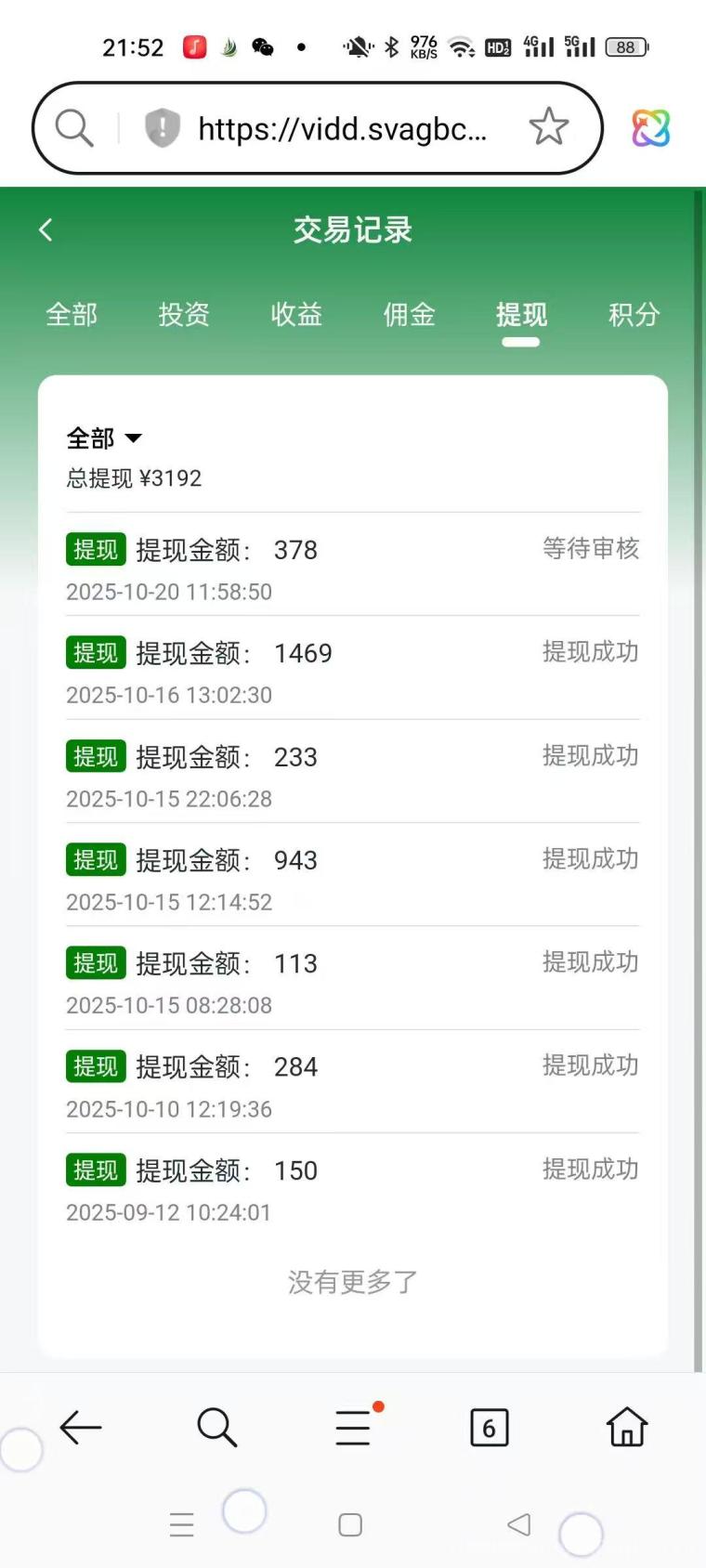Open the tab switcher showing 6

pos(490,1428)
